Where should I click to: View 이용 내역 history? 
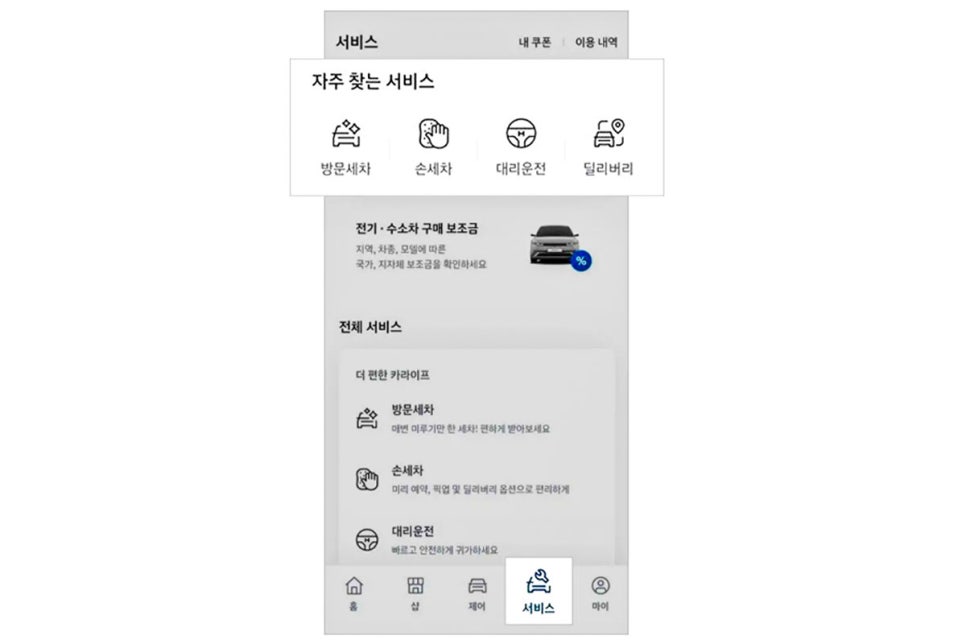tap(596, 43)
